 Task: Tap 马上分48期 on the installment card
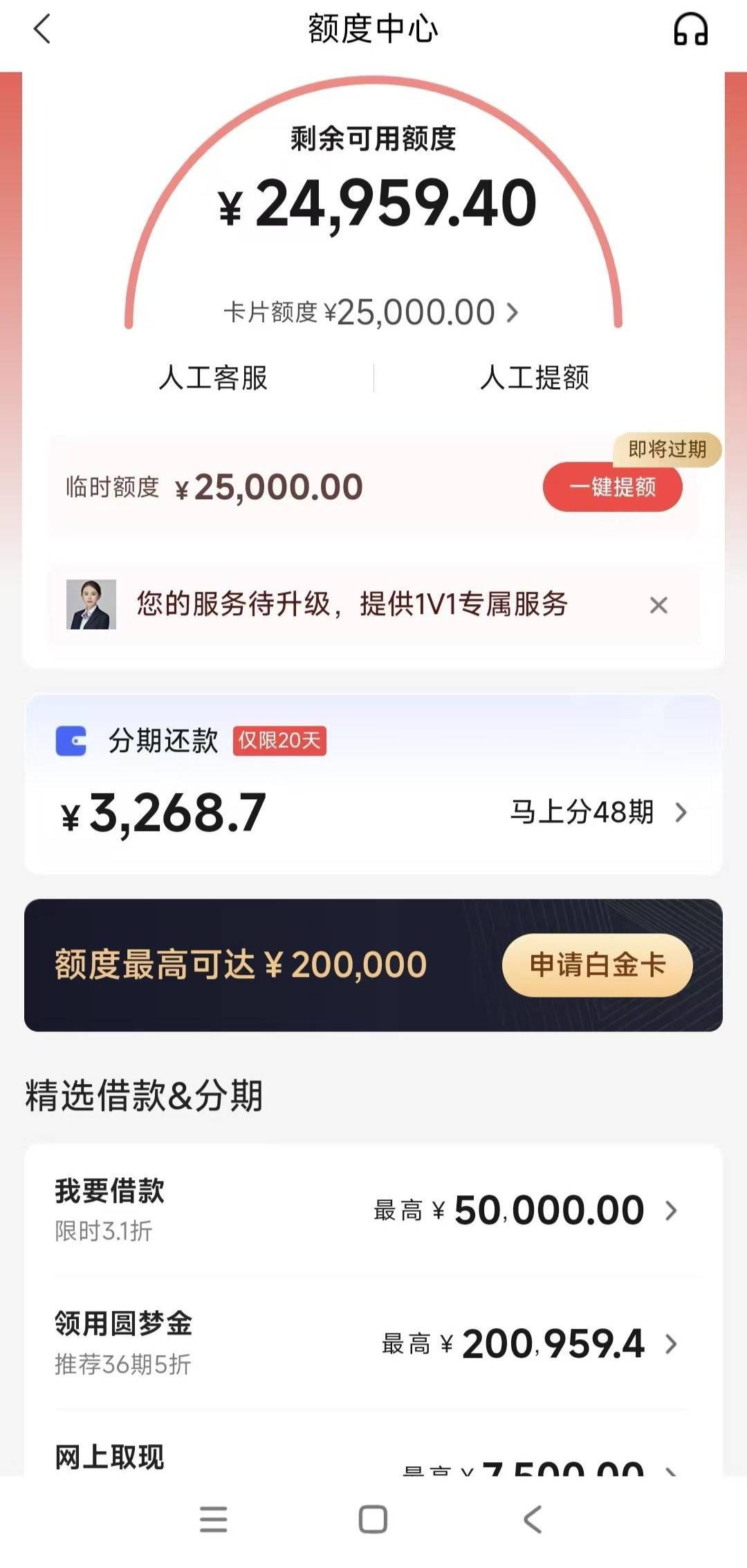(598, 812)
